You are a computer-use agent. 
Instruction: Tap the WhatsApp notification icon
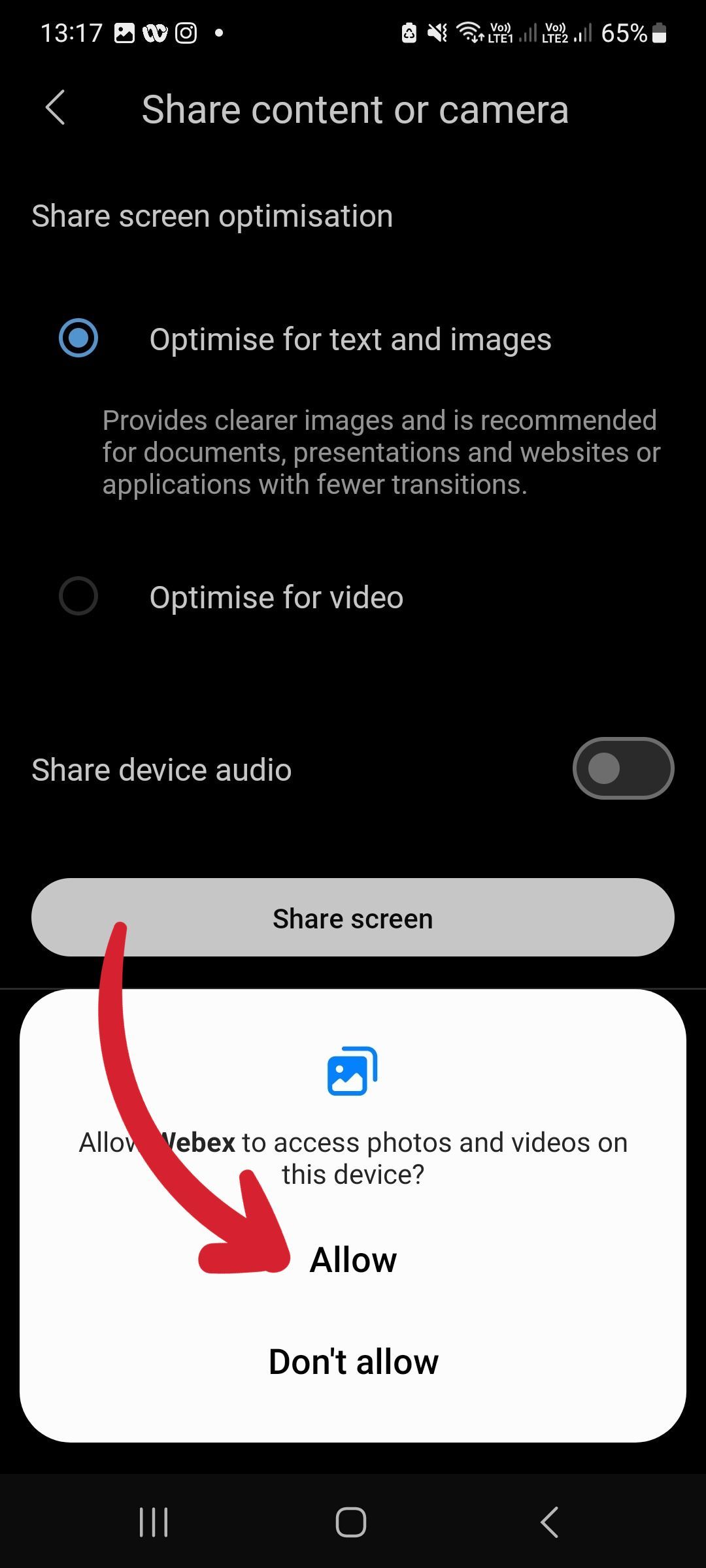155,31
